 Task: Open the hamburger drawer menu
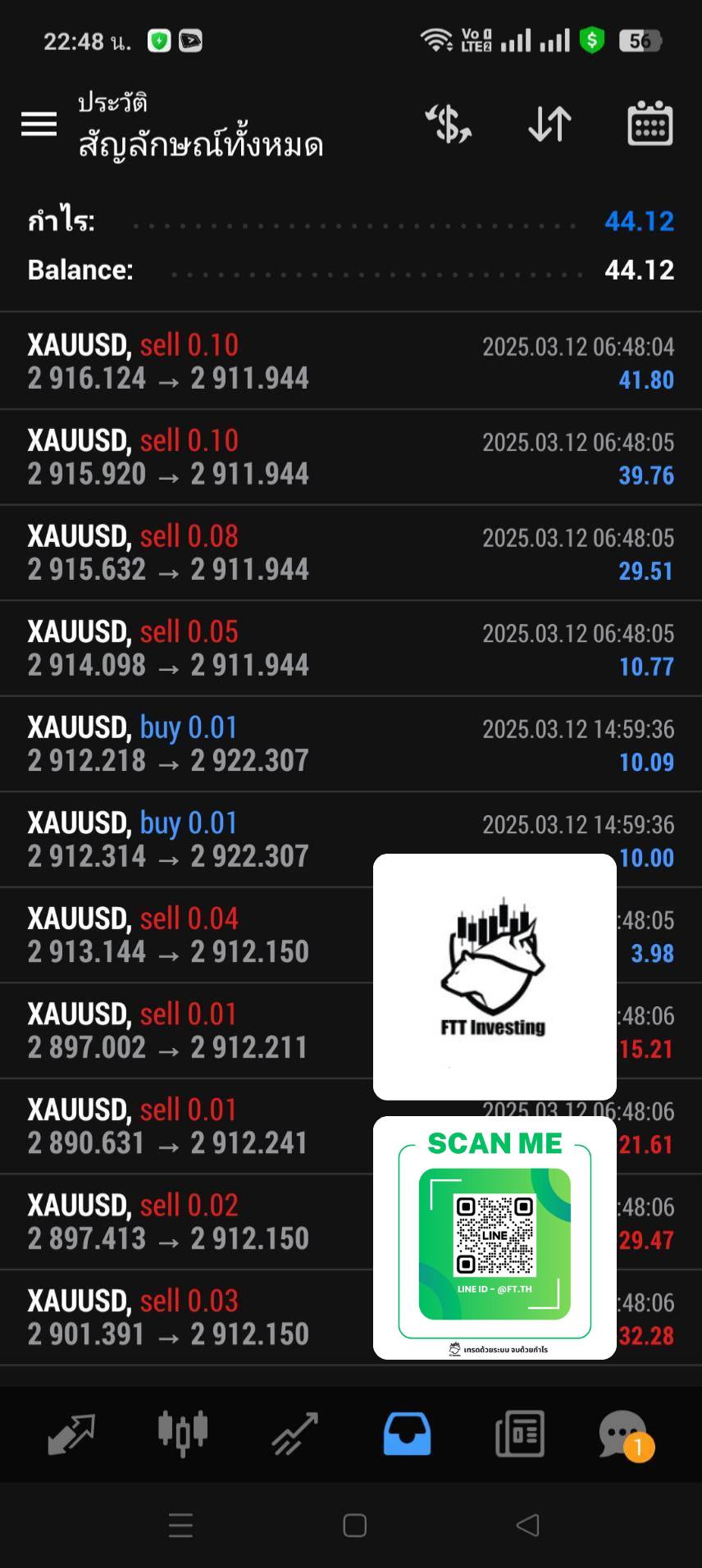[x=39, y=125]
